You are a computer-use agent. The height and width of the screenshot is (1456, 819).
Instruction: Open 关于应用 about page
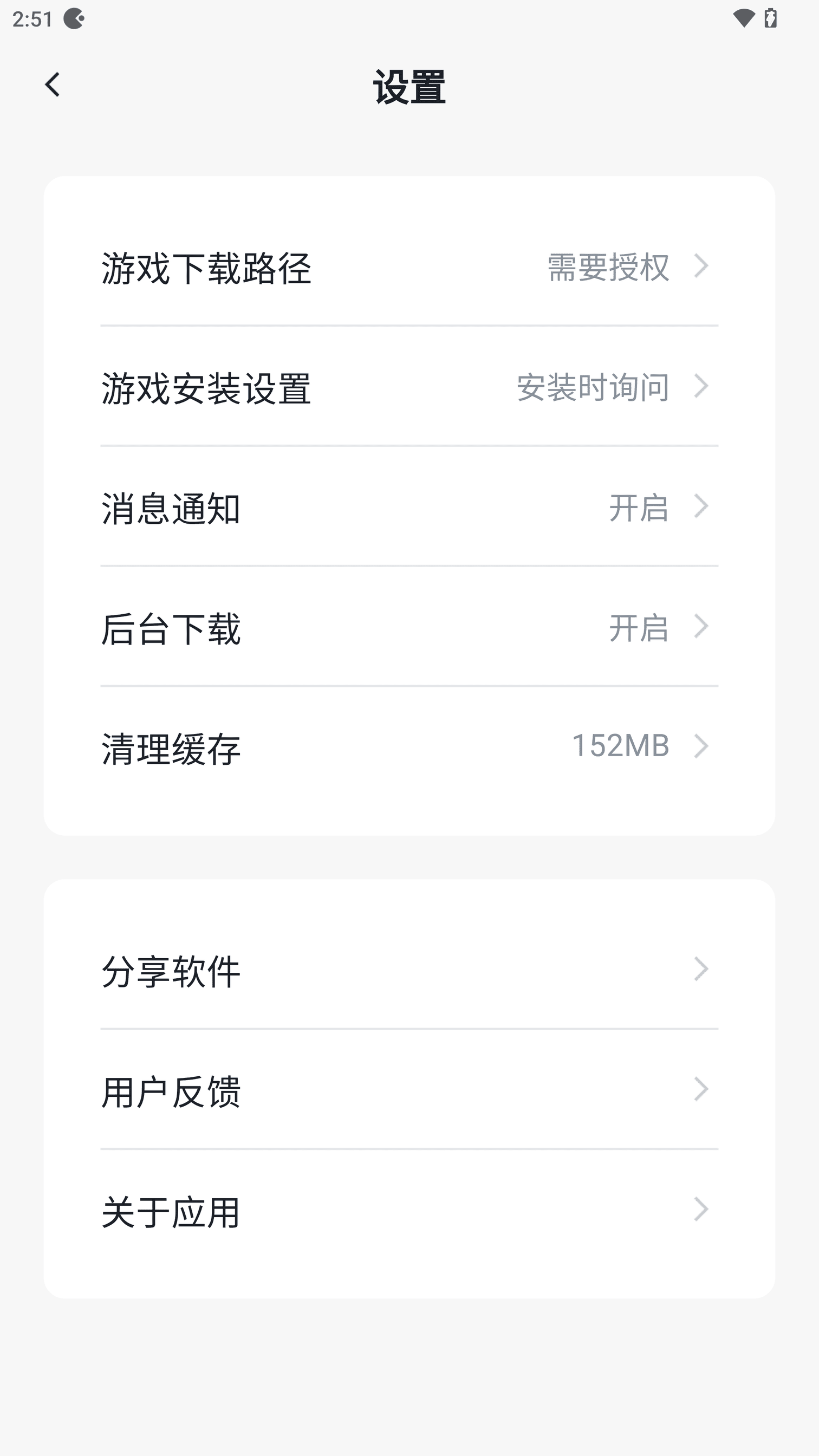point(409,1210)
